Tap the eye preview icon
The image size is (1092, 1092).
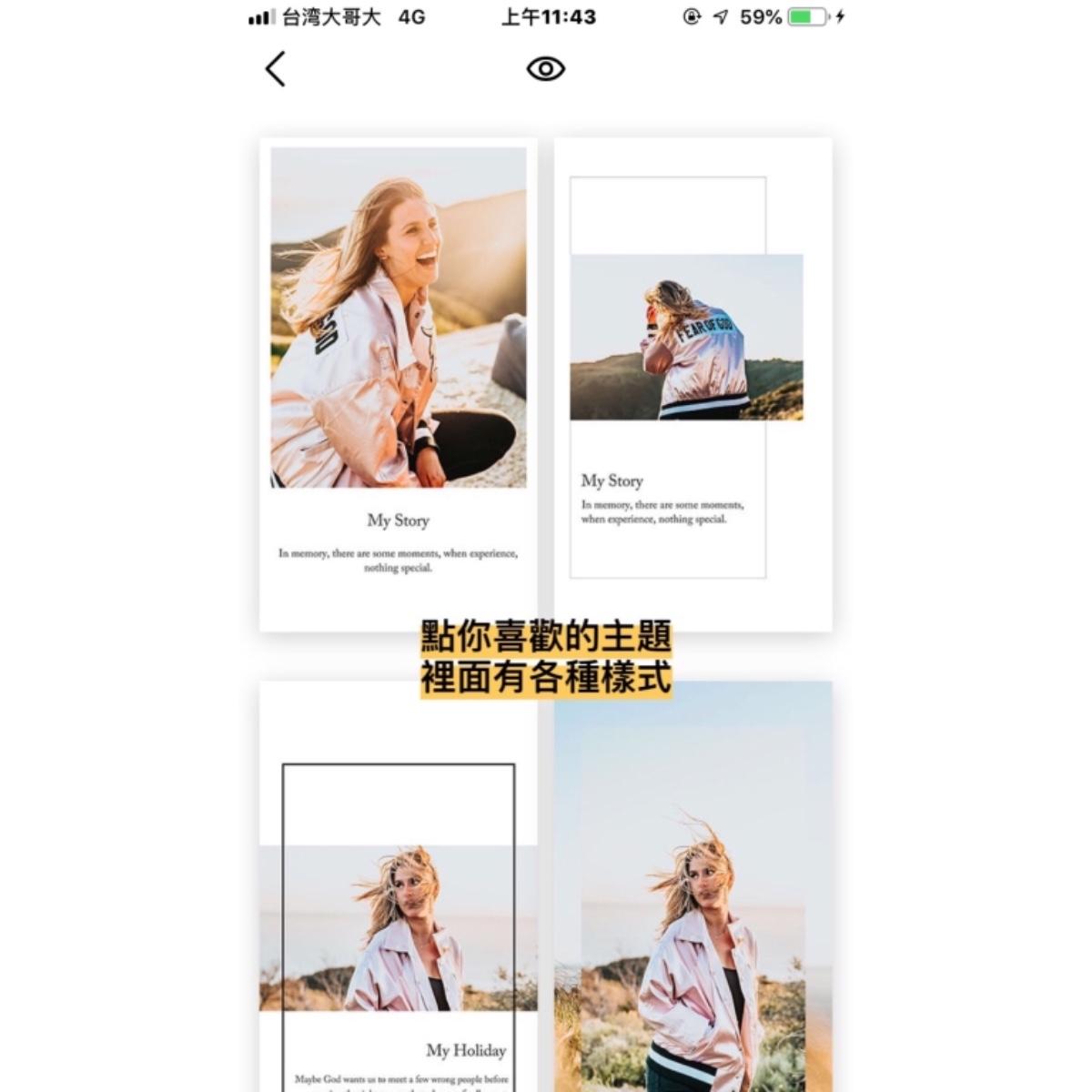pyautogui.click(x=546, y=69)
